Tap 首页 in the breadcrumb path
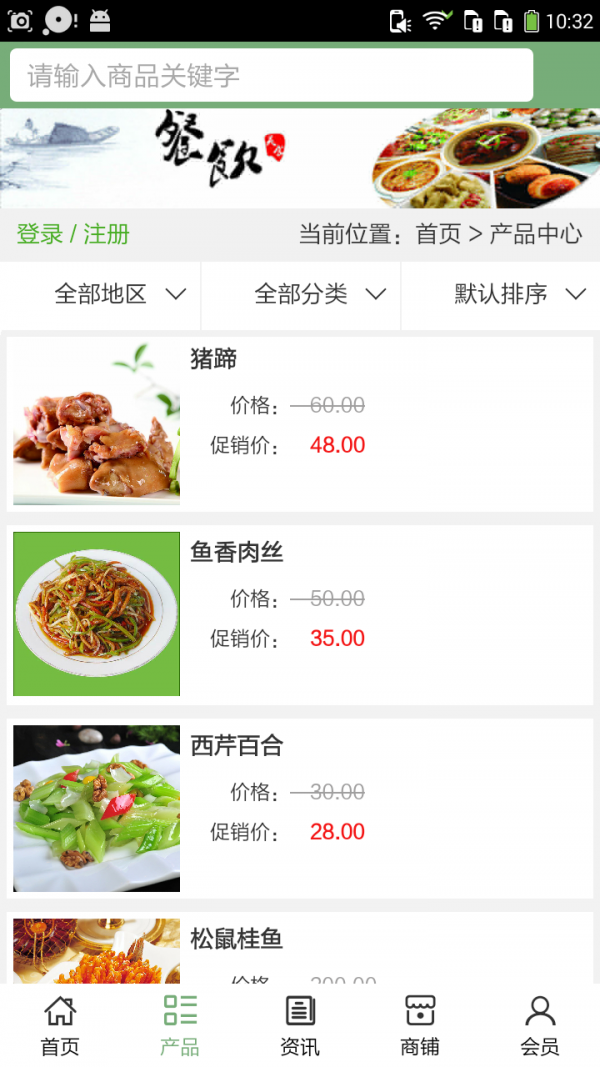Image resolution: width=600 pixels, height=1067 pixels. 438,235
